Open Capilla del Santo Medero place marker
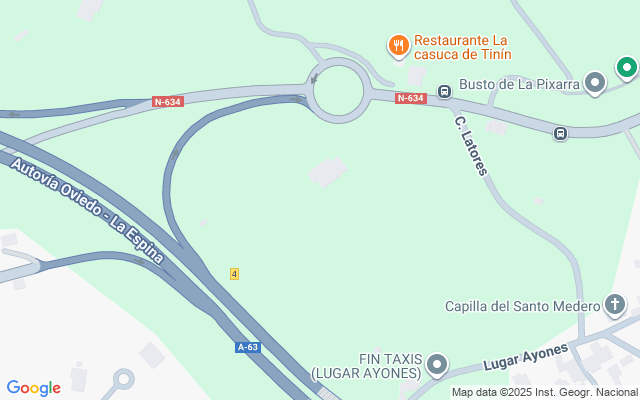Screen dimensions: 640x400 [616, 304]
